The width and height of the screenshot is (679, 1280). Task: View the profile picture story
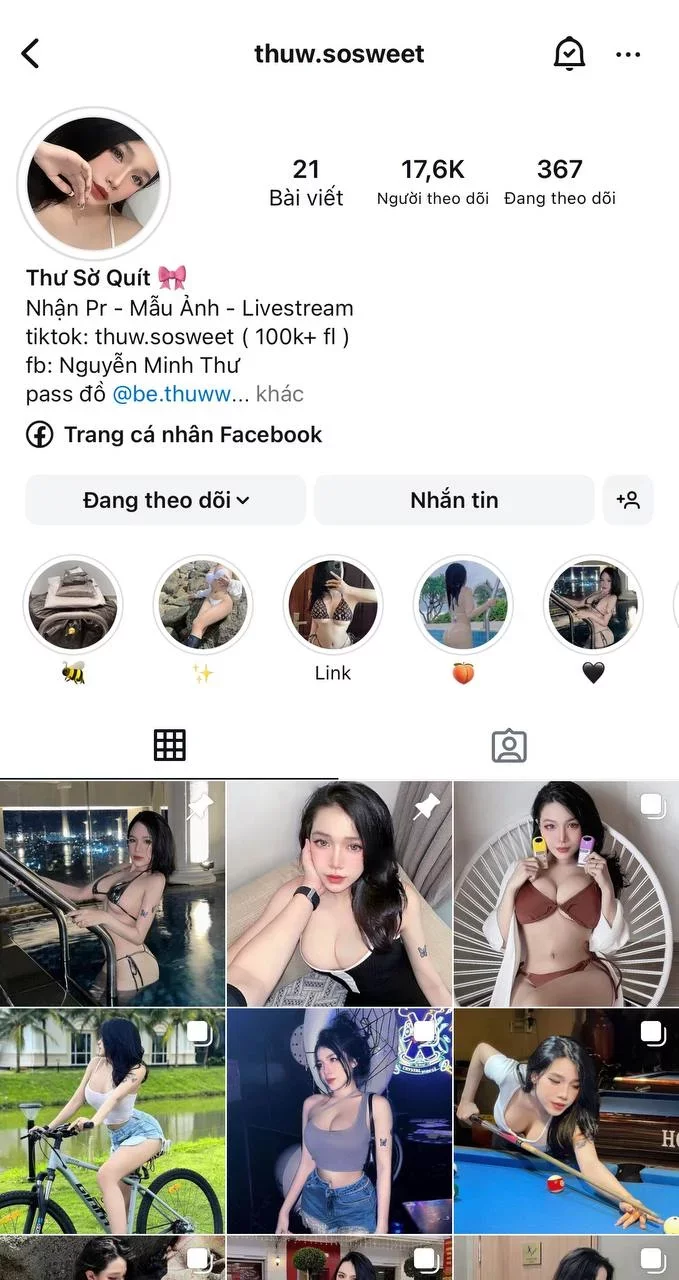pyautogui.click(x=93, y=182)
